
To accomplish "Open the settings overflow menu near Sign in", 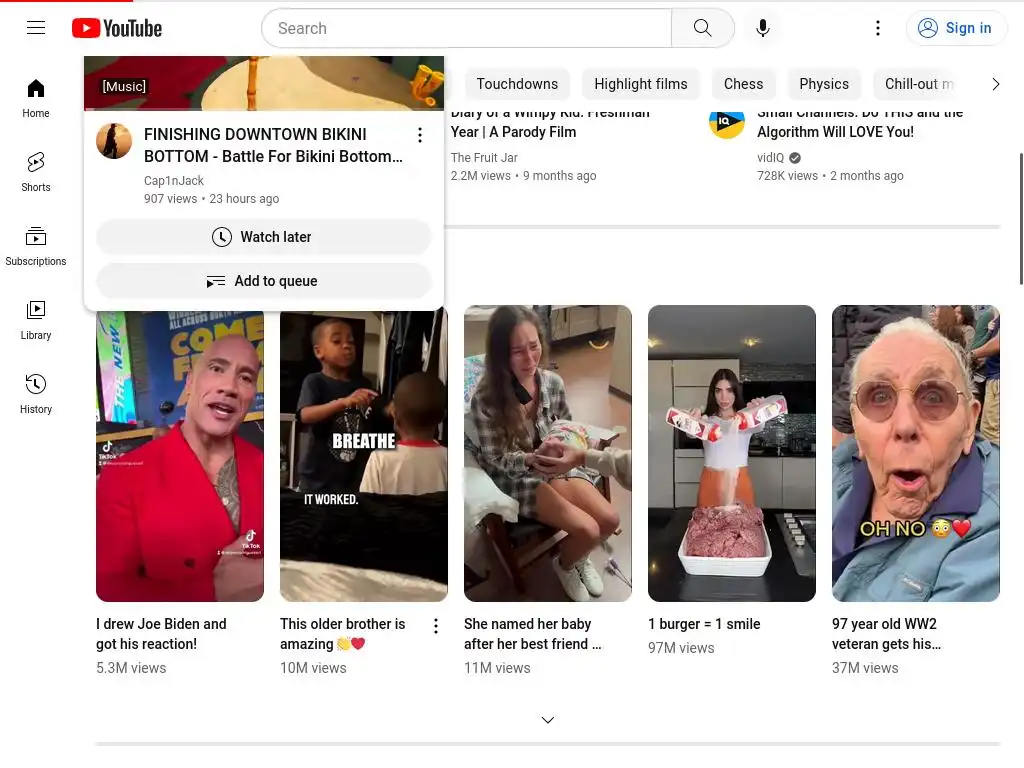I will 878,28.
